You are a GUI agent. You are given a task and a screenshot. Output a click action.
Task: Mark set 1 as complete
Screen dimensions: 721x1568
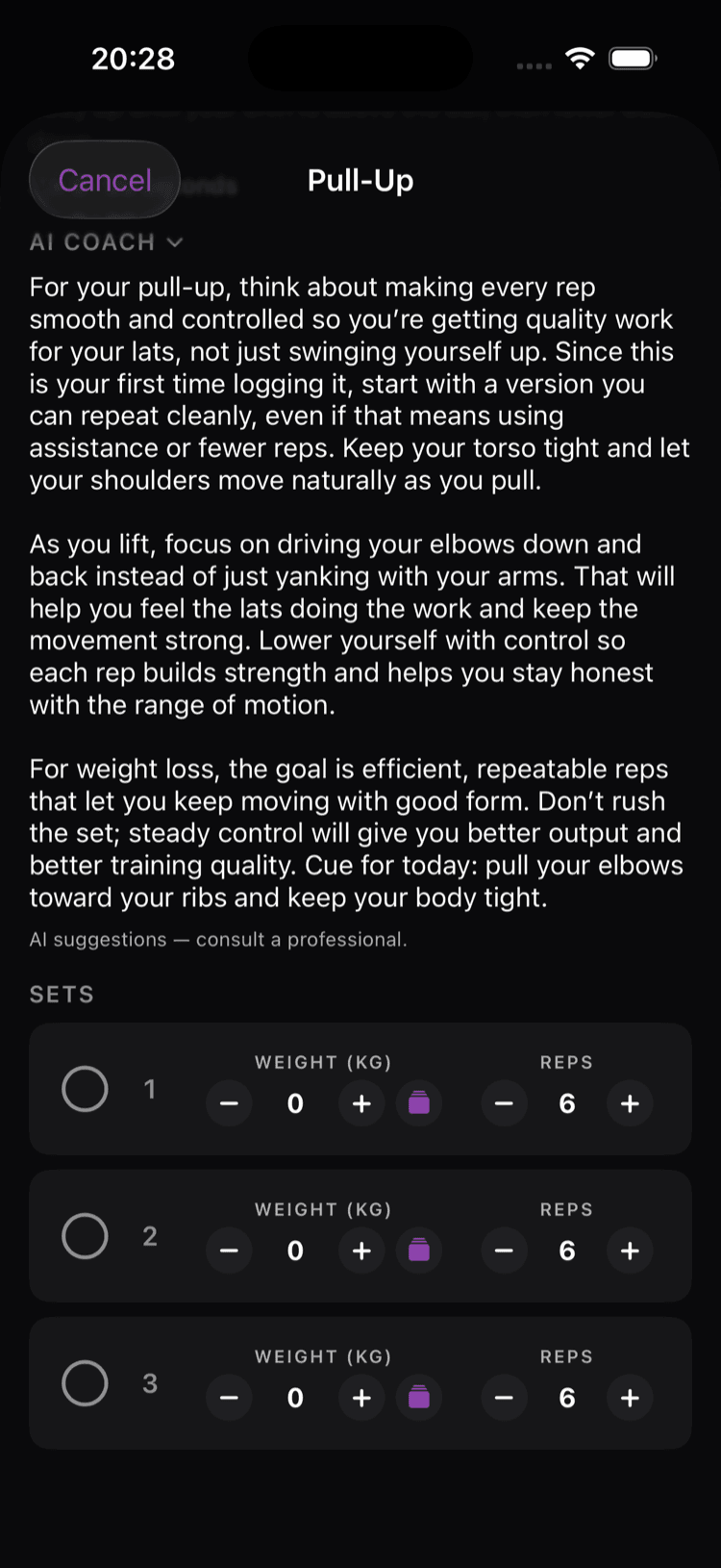85,1089
